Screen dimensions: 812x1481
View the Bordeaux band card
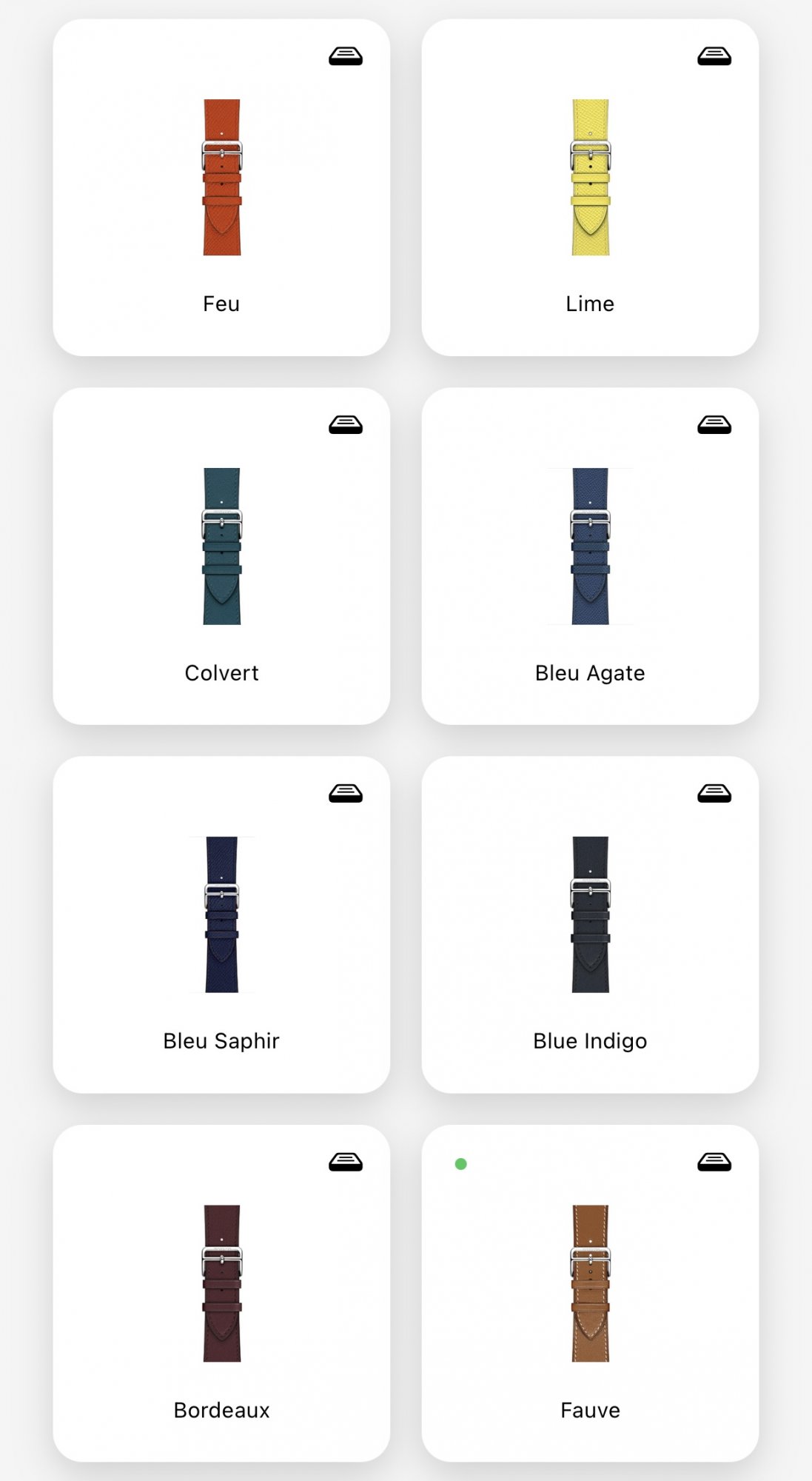[221, 1293]
